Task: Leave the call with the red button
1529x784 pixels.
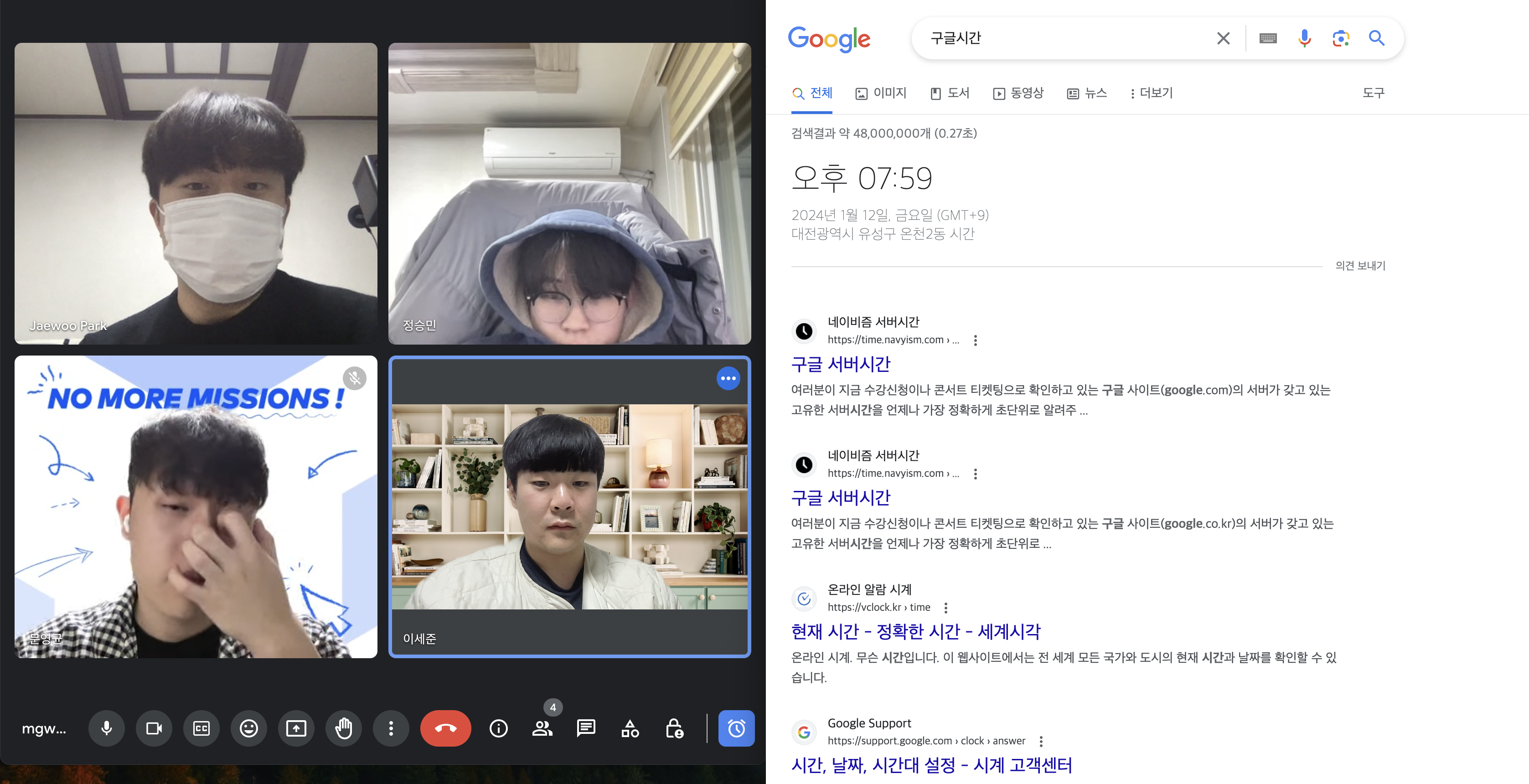Action: (446, 728)
